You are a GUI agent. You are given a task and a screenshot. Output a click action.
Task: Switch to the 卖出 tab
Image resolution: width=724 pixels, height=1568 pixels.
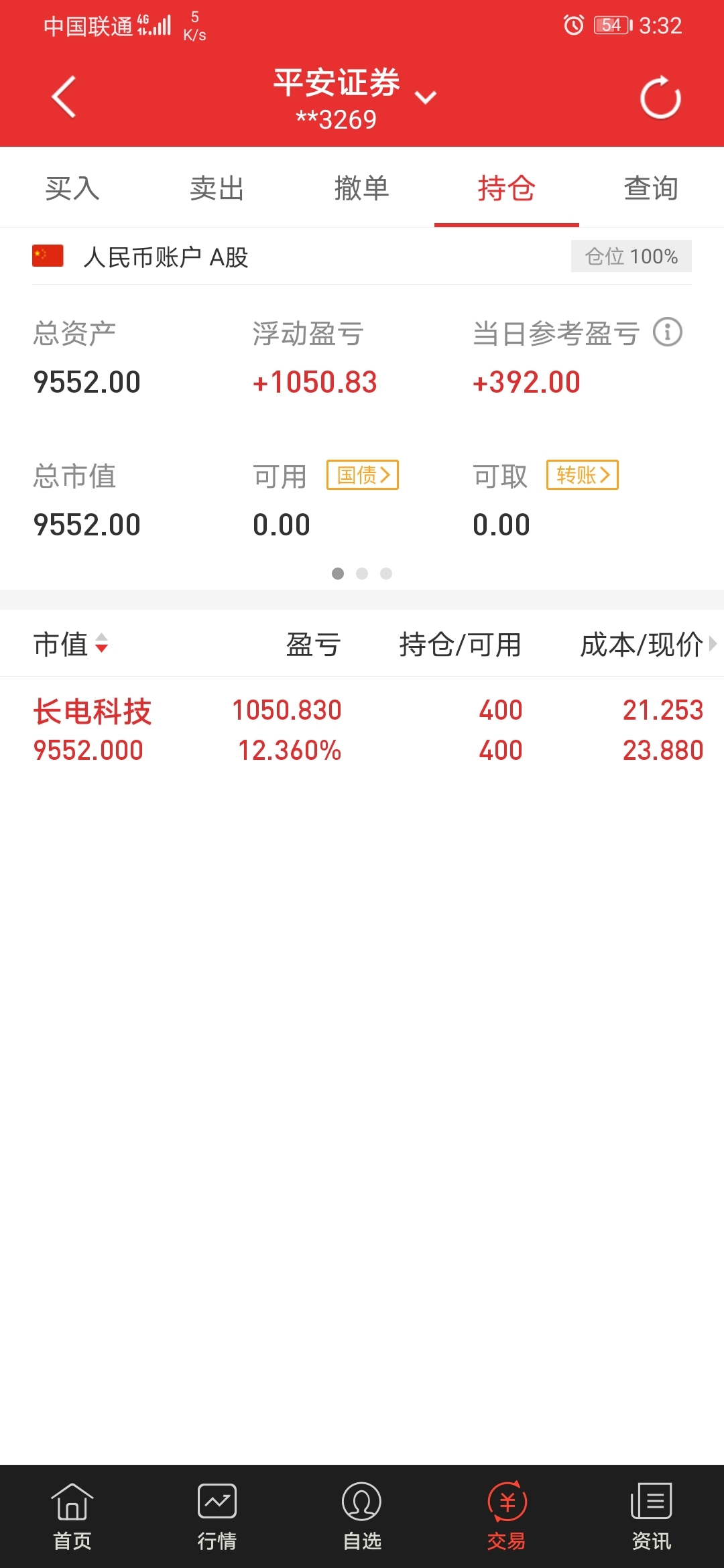pos(217,188)
